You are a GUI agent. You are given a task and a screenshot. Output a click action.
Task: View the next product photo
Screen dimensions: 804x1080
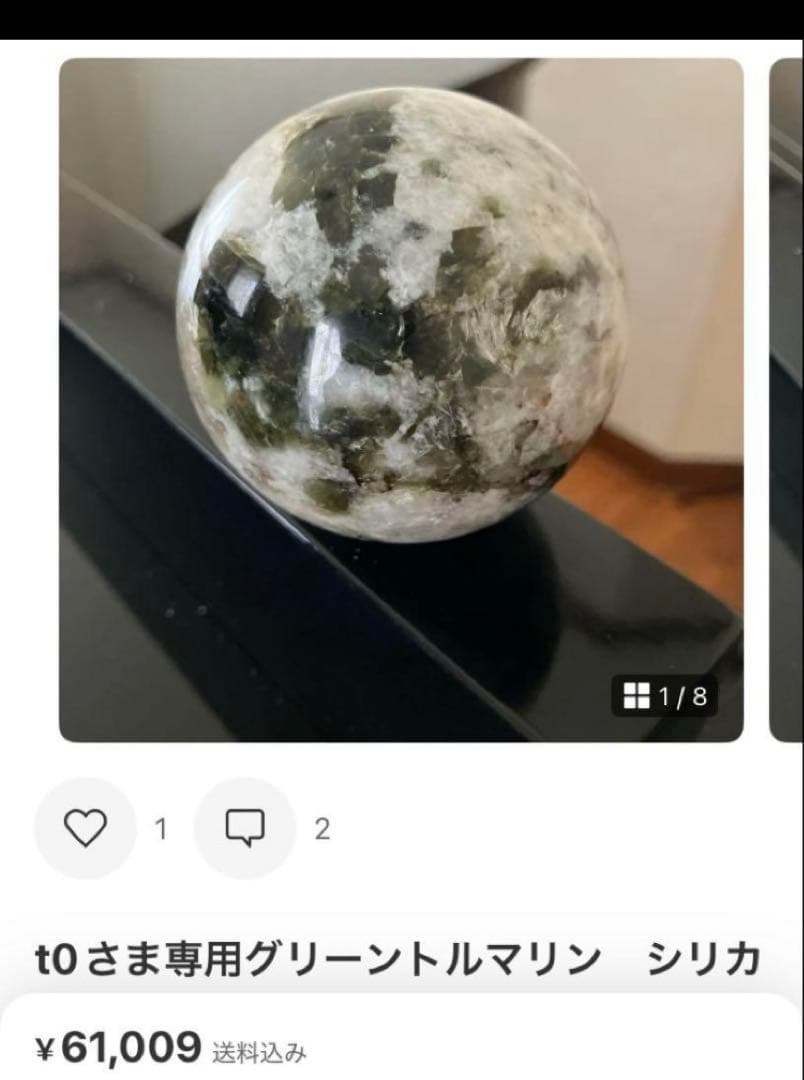tap(786, 400)
